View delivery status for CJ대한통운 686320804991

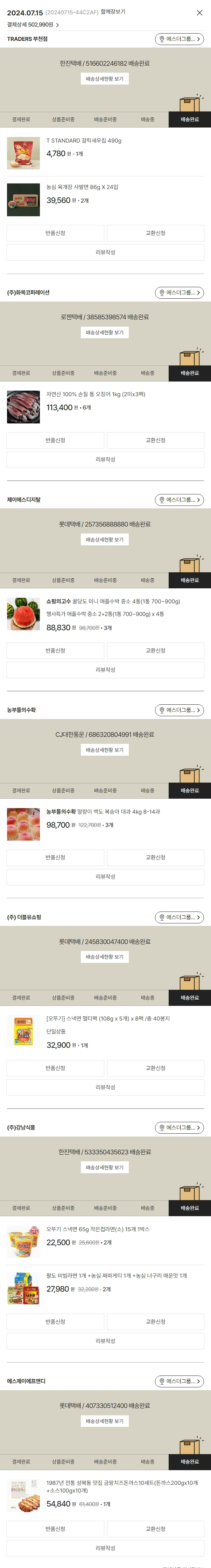click(x=104, y=750)
